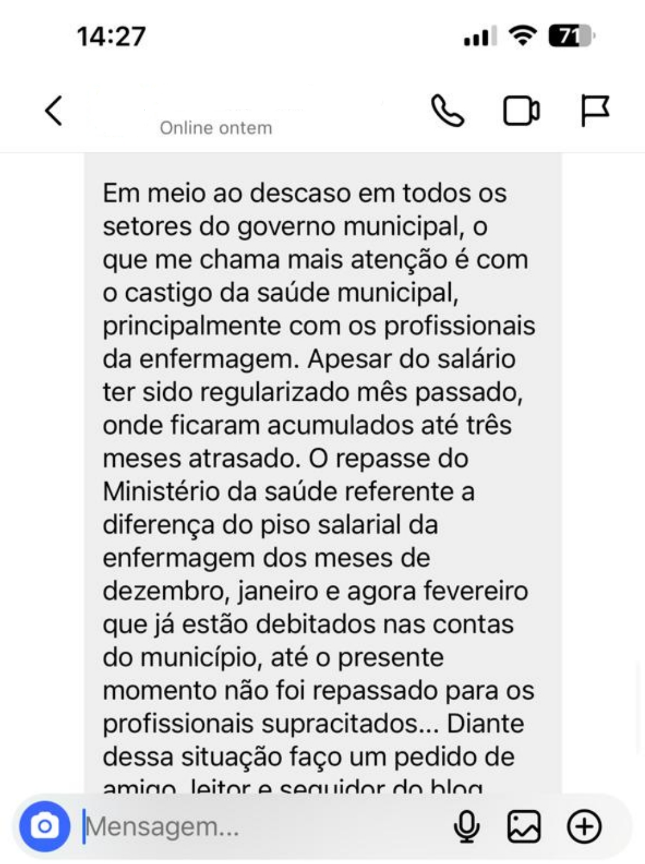Open the plus menu for more options
Viewport: 645px width, 864px height.
(x=584, y=826)
